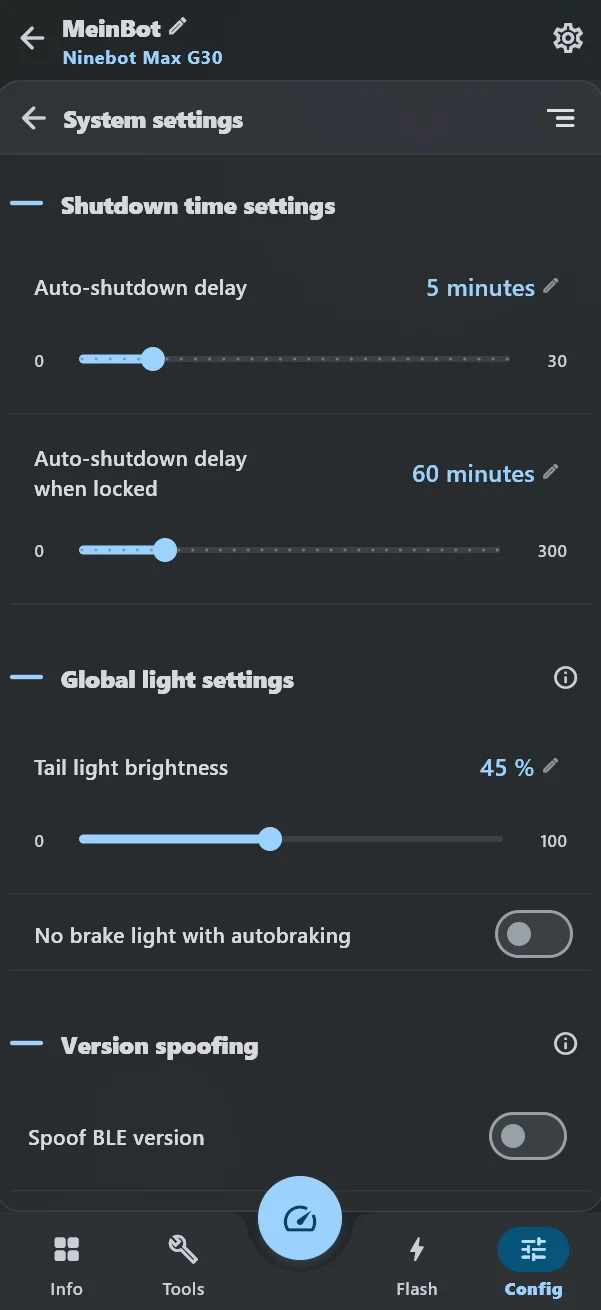Select the Config tab
Screen dimensions: 601x1310
pyautogui.click(x=533, y=1264)
